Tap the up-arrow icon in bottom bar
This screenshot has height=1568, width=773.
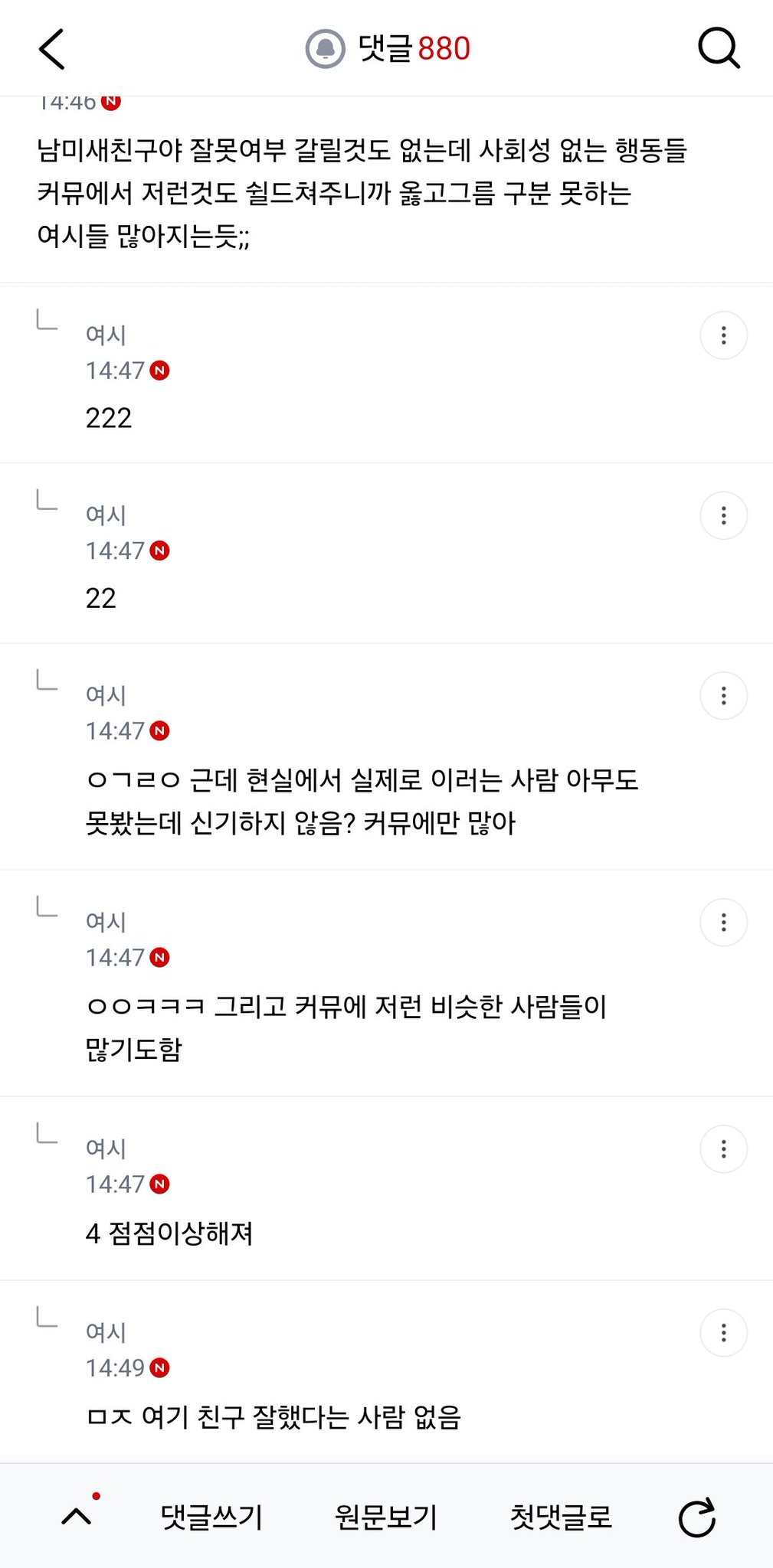point(77,1517)
